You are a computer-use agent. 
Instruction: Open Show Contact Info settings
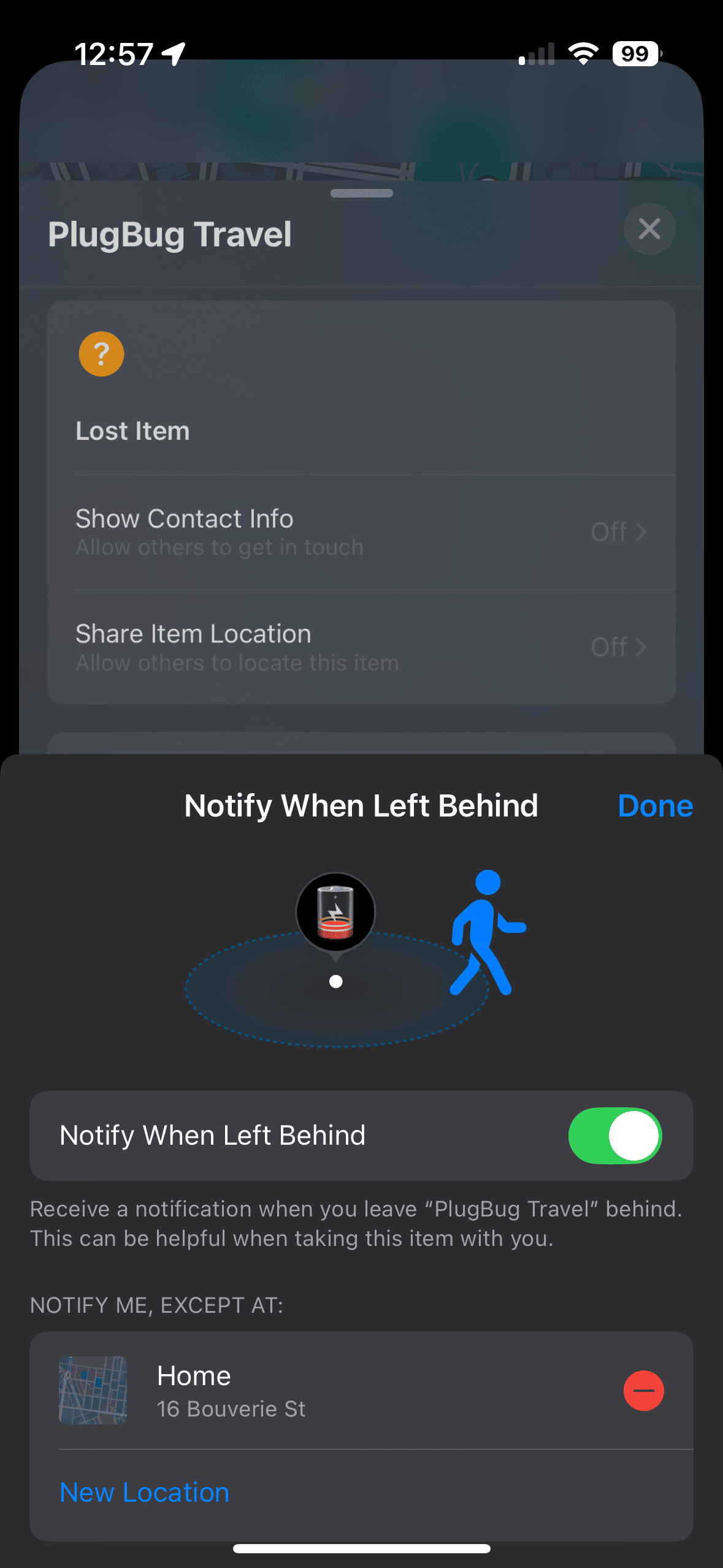[x=361, y=531]
